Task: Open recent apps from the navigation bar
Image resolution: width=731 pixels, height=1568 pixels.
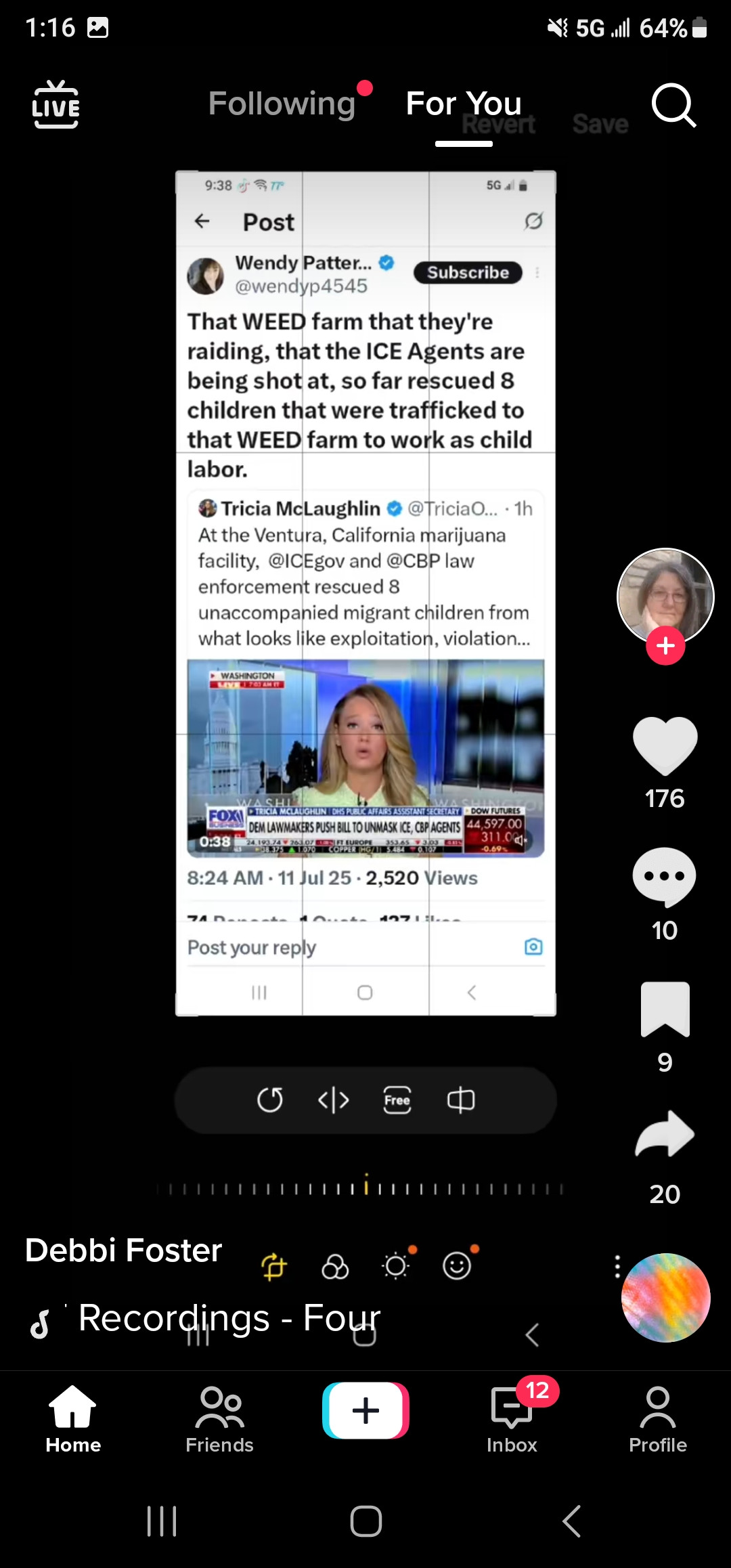Action: (x=162, y=1521)
